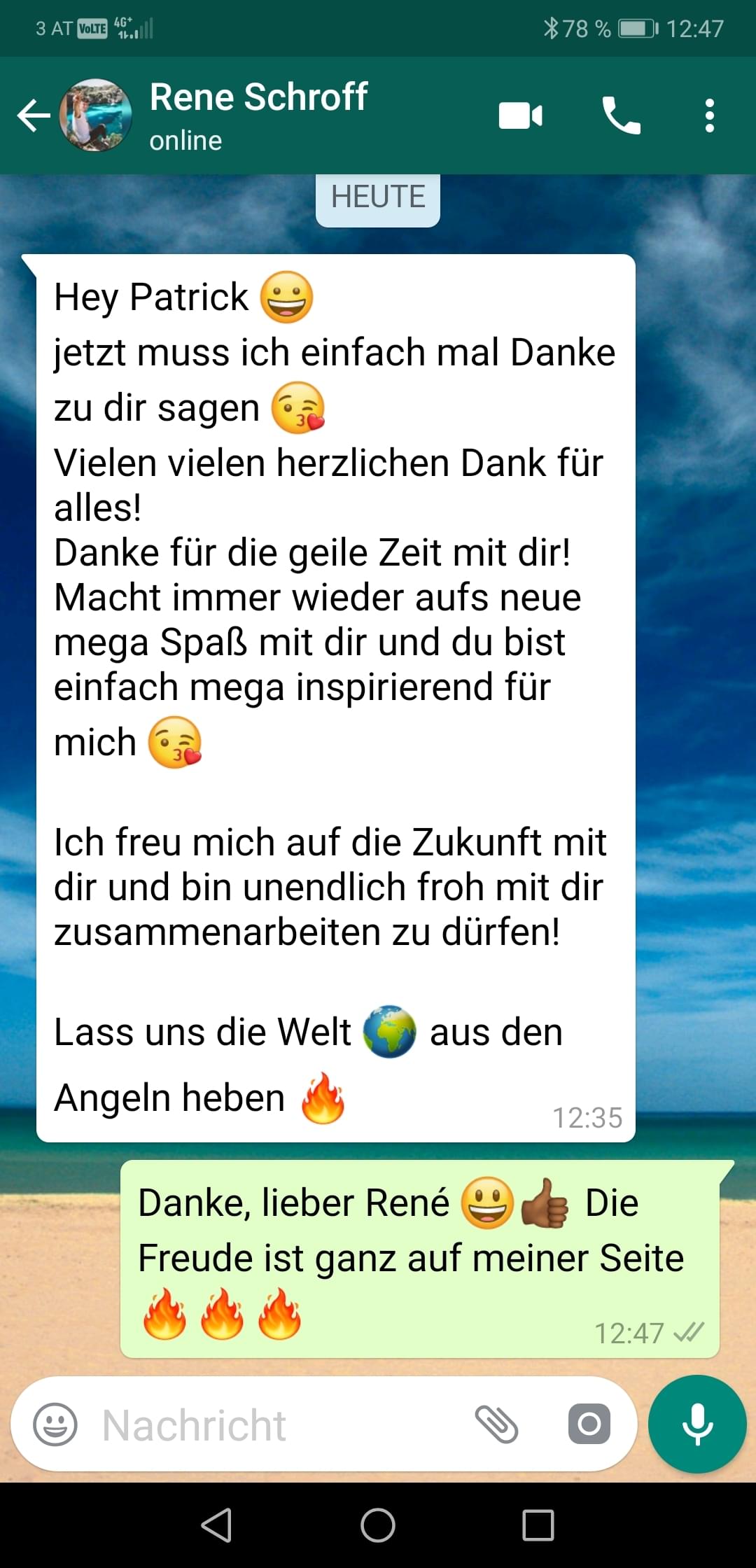Open the emoji picker

pos(55,1424)
